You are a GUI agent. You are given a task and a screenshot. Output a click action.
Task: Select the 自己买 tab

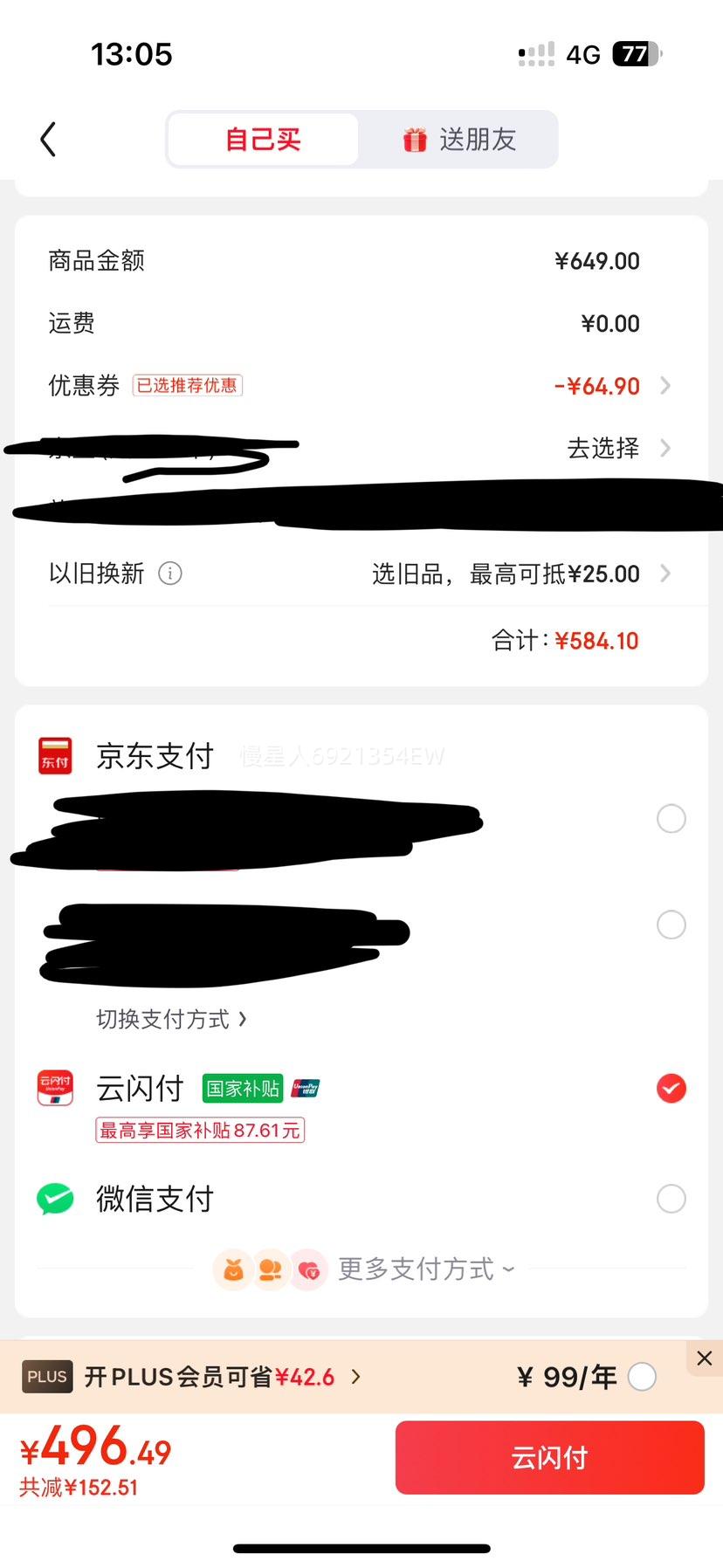tap(263, 140)
